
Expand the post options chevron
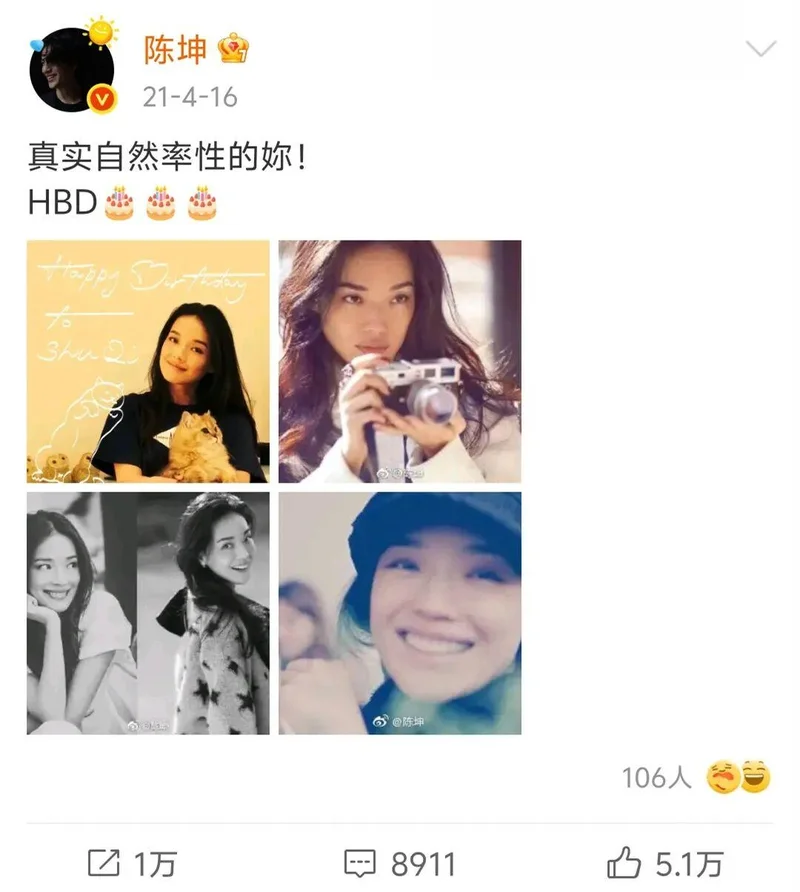761,49
